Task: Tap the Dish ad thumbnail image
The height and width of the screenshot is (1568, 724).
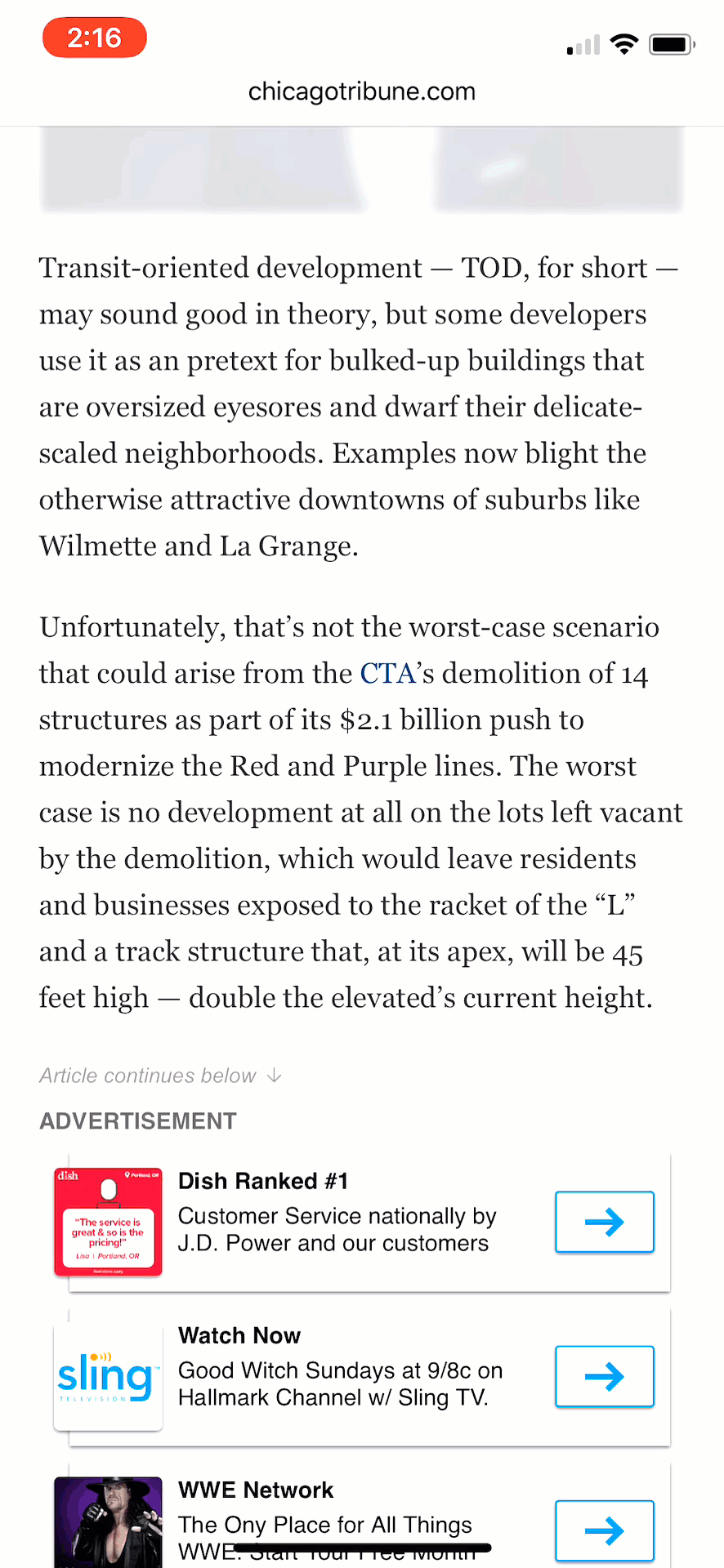Action: [108, 1222]
